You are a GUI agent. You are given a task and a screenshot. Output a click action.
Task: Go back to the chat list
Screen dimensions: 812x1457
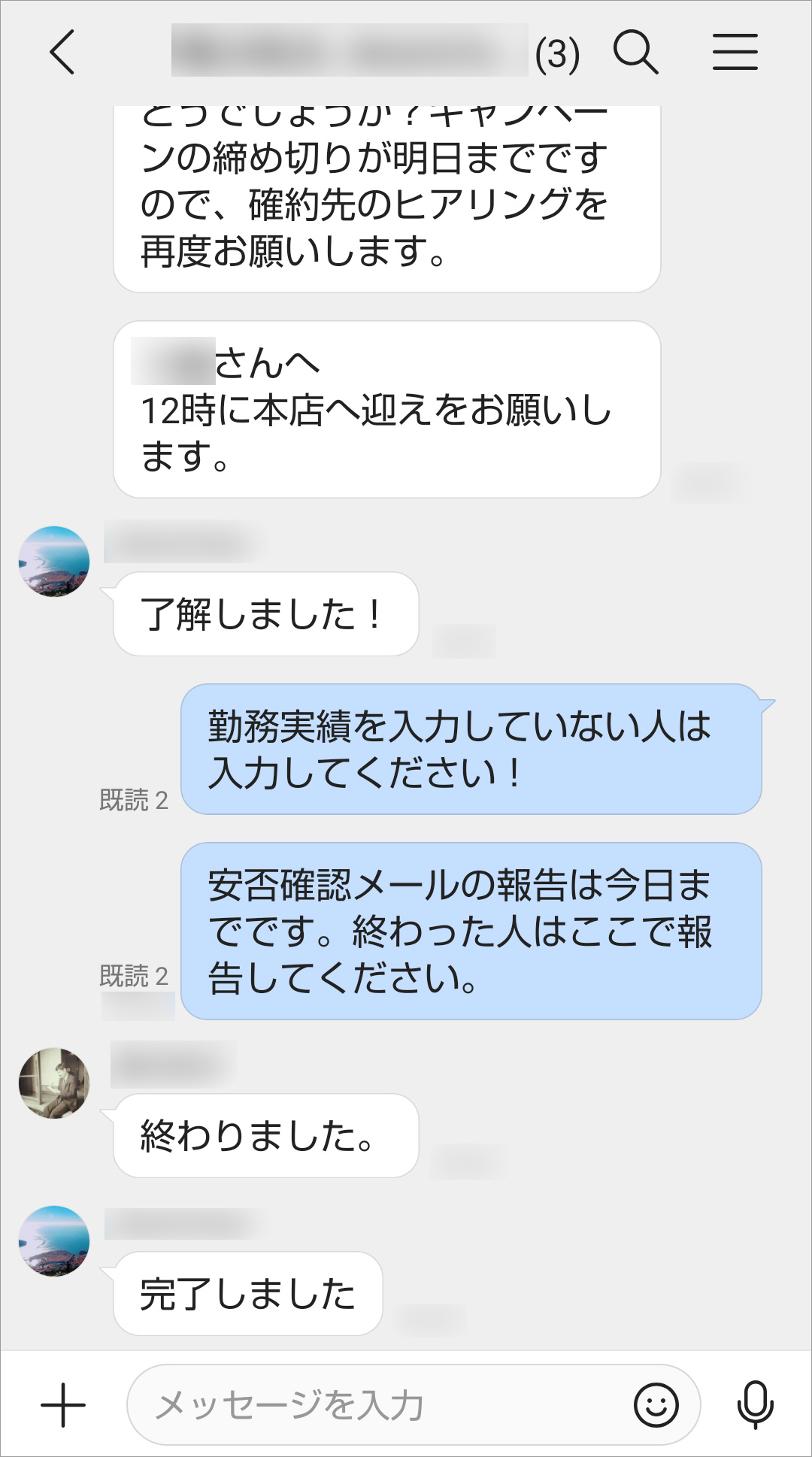pyautogui.click(x=62, y=52)
